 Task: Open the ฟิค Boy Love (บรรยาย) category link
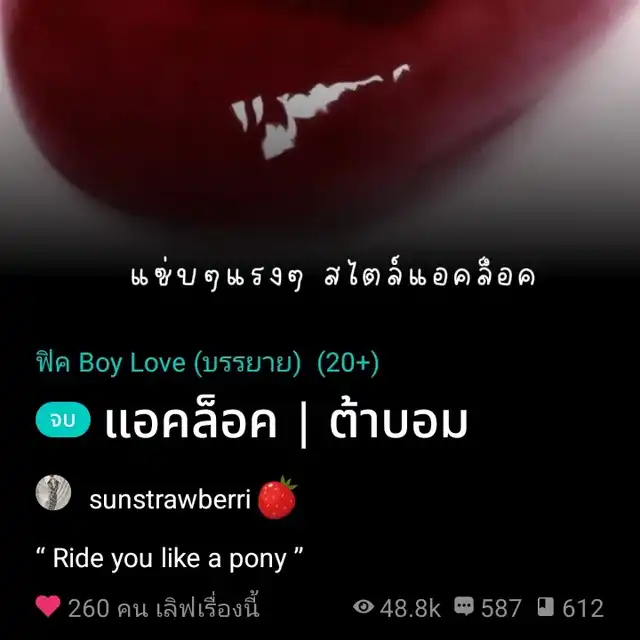168,363
